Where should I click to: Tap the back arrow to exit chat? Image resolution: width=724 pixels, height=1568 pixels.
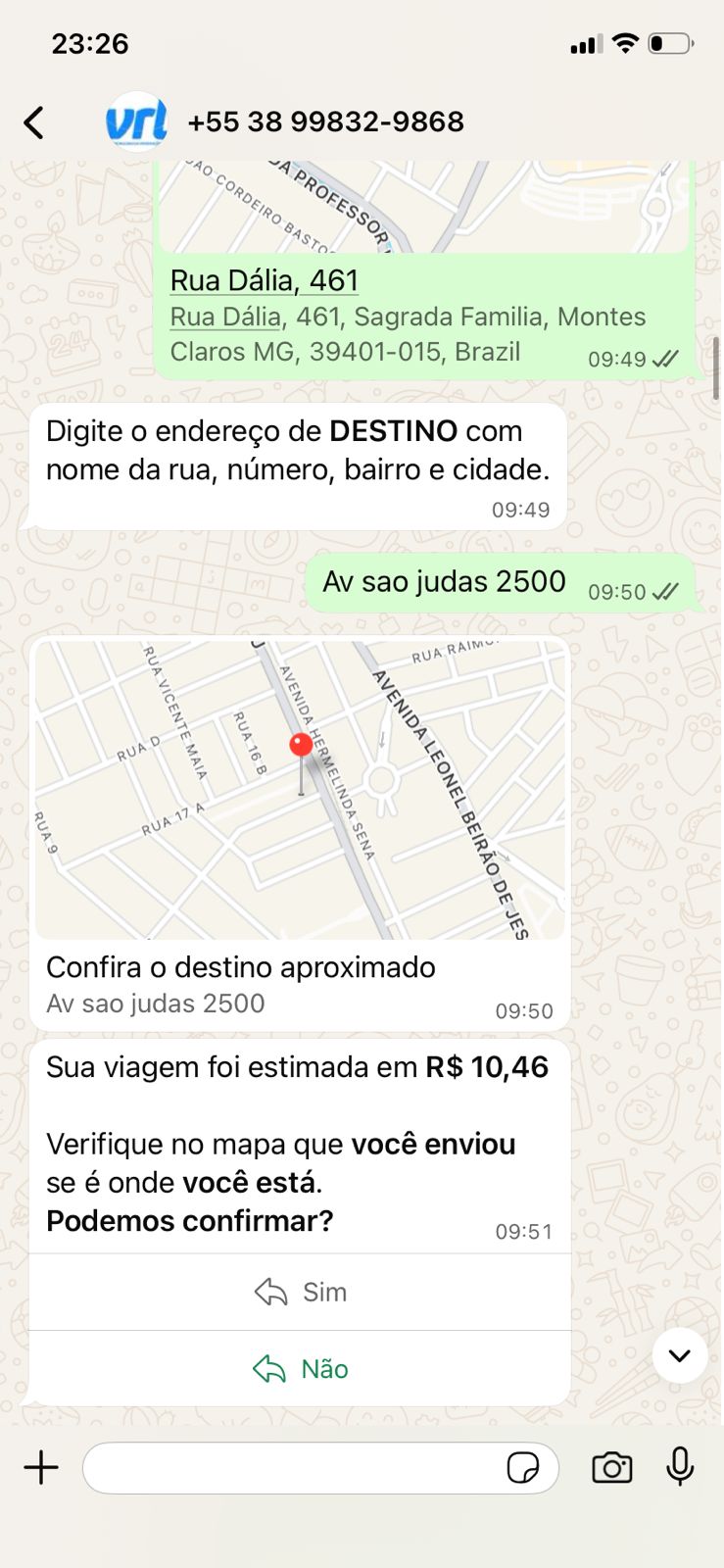[x=34, y=122]
